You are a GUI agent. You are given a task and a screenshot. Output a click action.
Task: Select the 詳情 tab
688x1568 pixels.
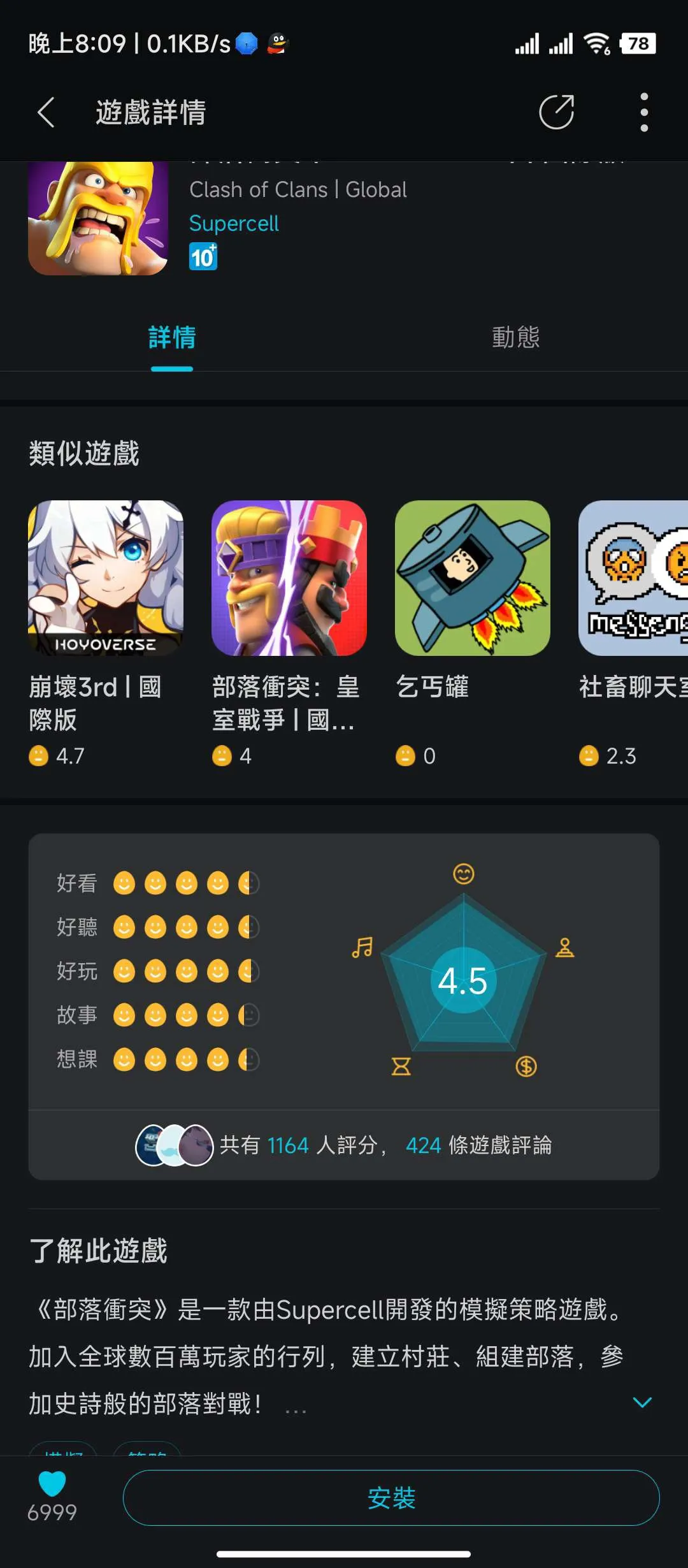point(172,337)
